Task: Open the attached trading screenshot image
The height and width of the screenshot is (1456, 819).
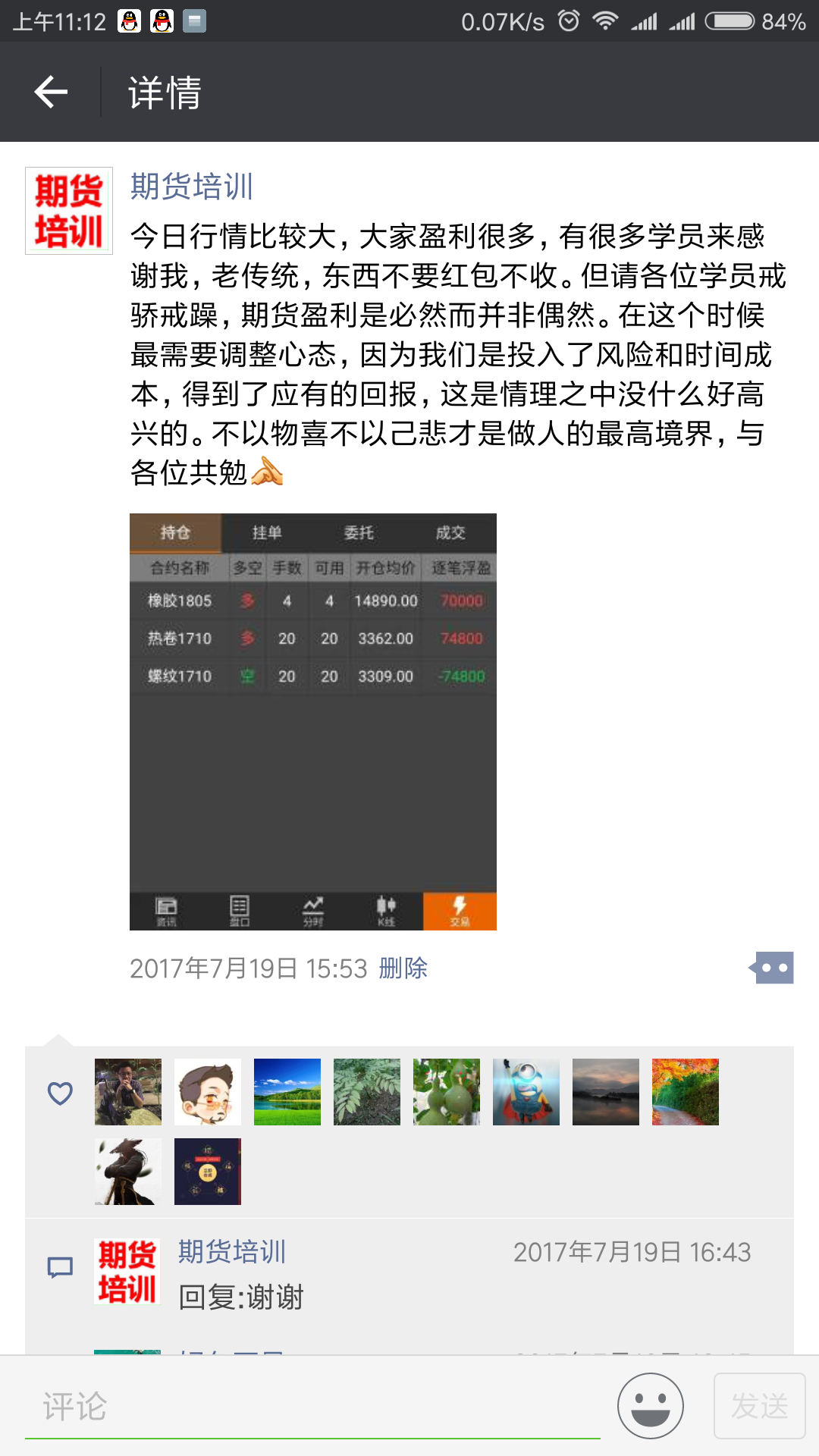Action: tap(313, 722)
